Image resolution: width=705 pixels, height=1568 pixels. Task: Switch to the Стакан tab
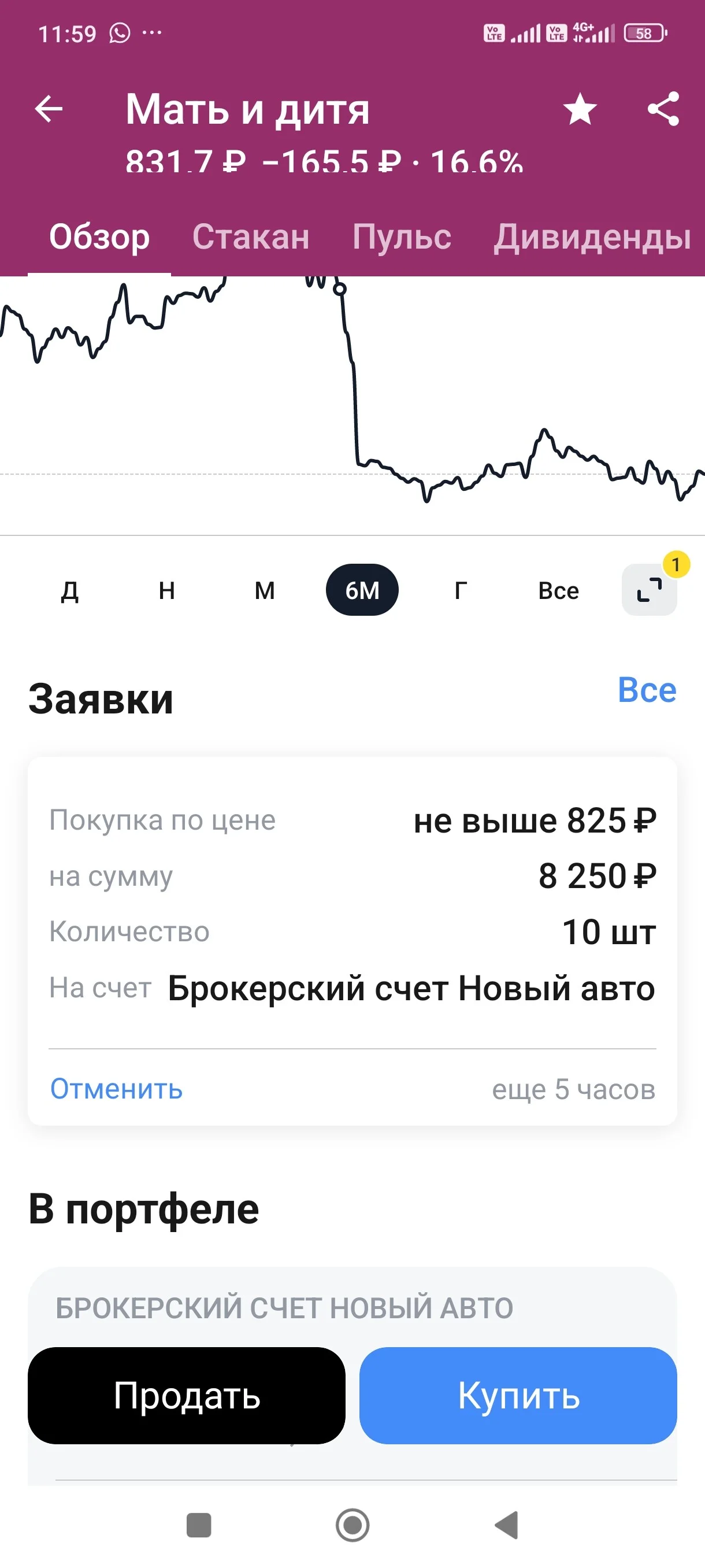(x=251, y=237)
